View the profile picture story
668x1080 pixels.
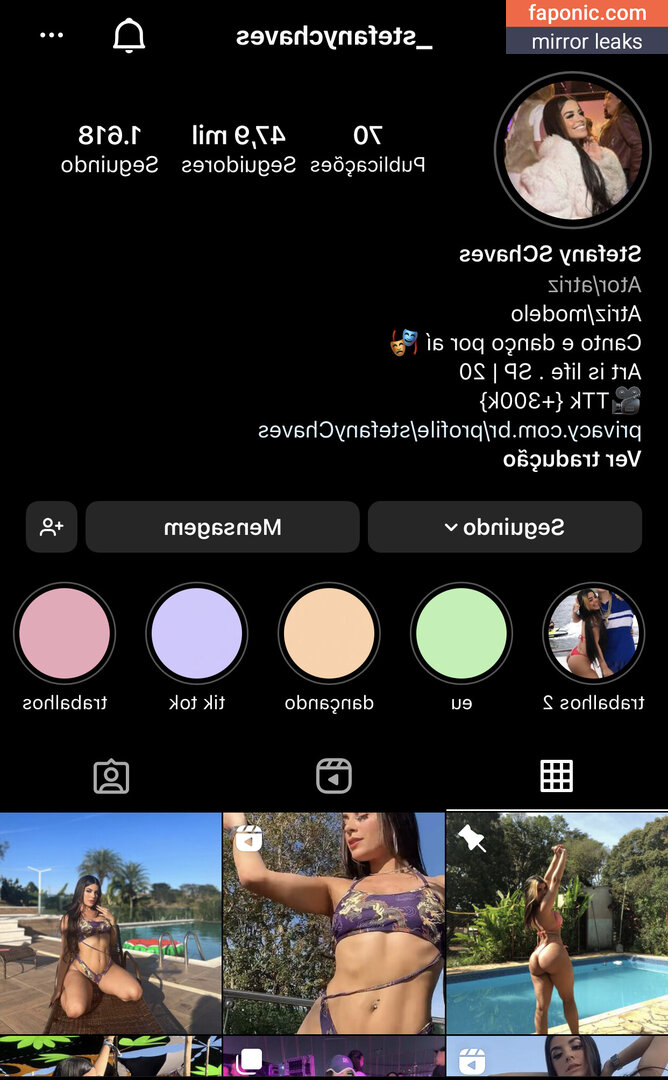pyautogui.click(x=572, y=150)
